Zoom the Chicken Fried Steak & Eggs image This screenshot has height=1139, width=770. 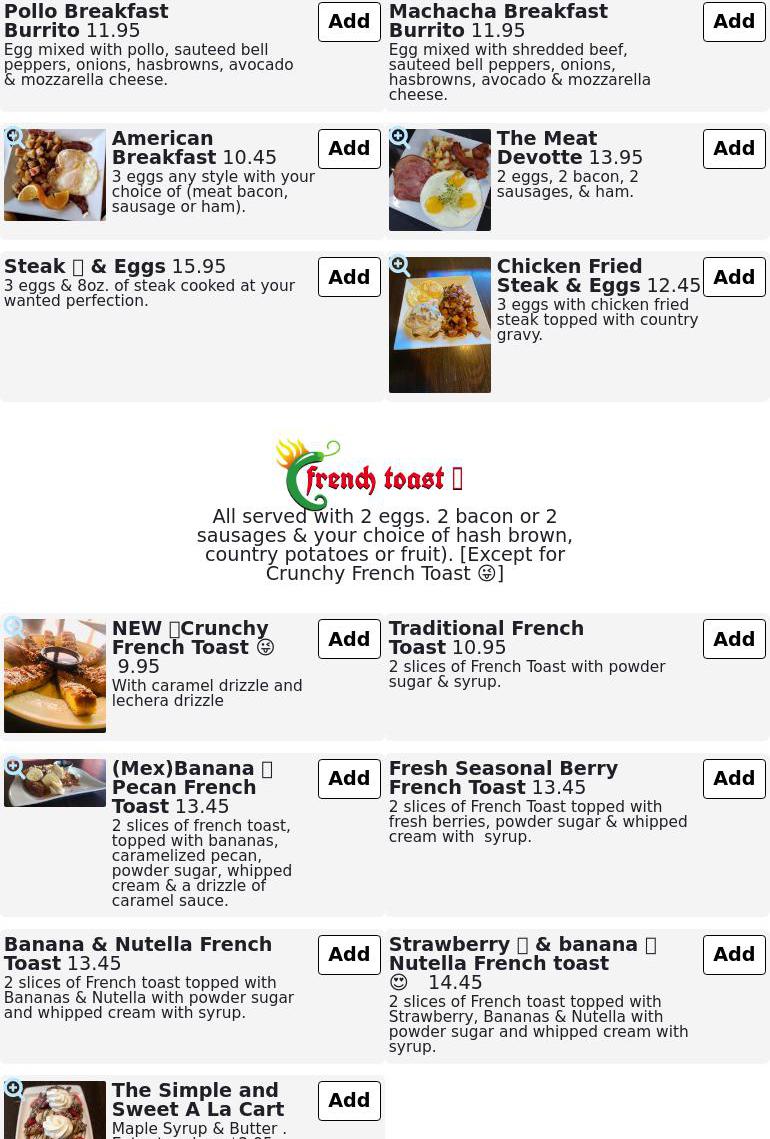400,266
